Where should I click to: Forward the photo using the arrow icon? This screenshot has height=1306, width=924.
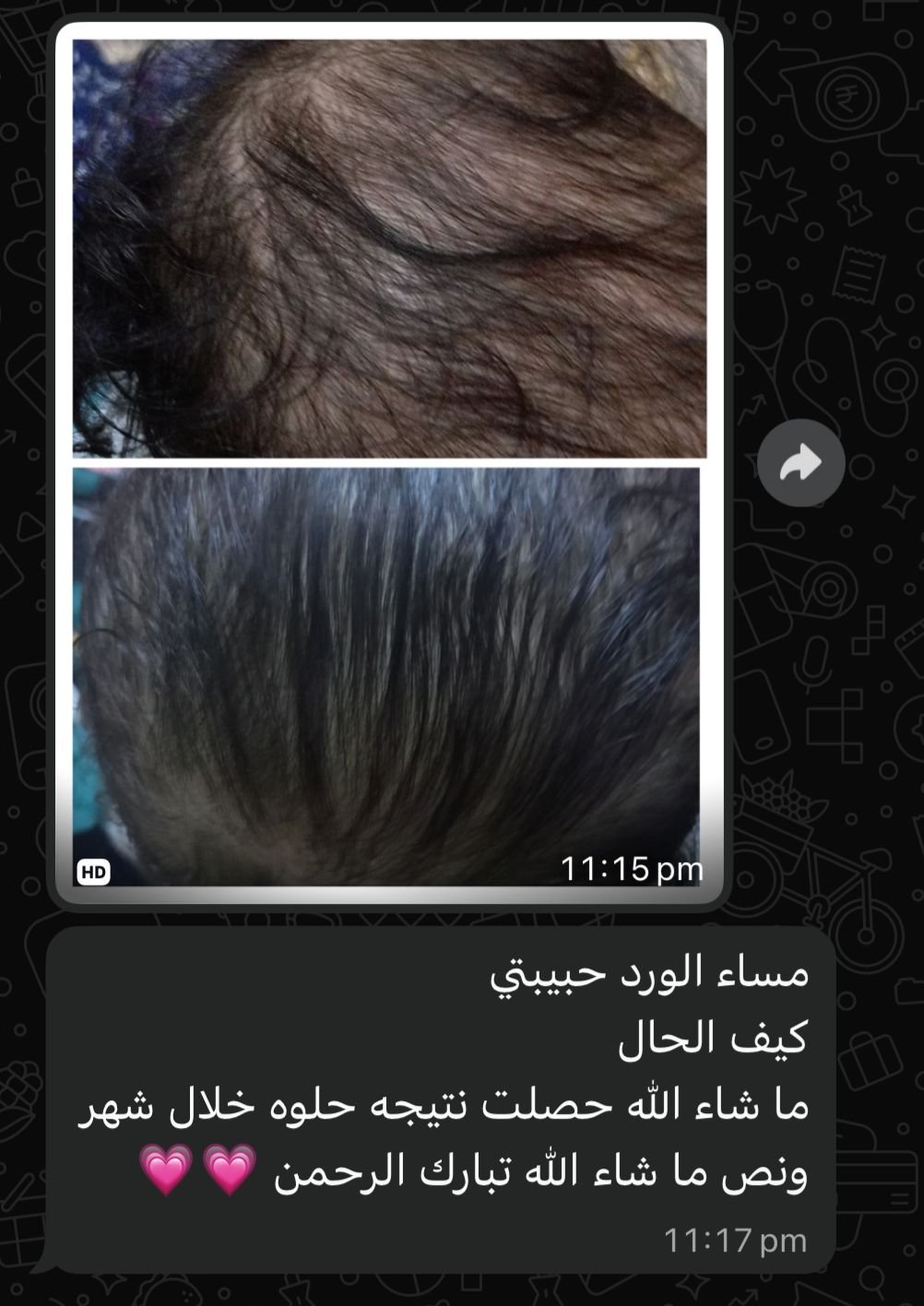coord(800,463)
